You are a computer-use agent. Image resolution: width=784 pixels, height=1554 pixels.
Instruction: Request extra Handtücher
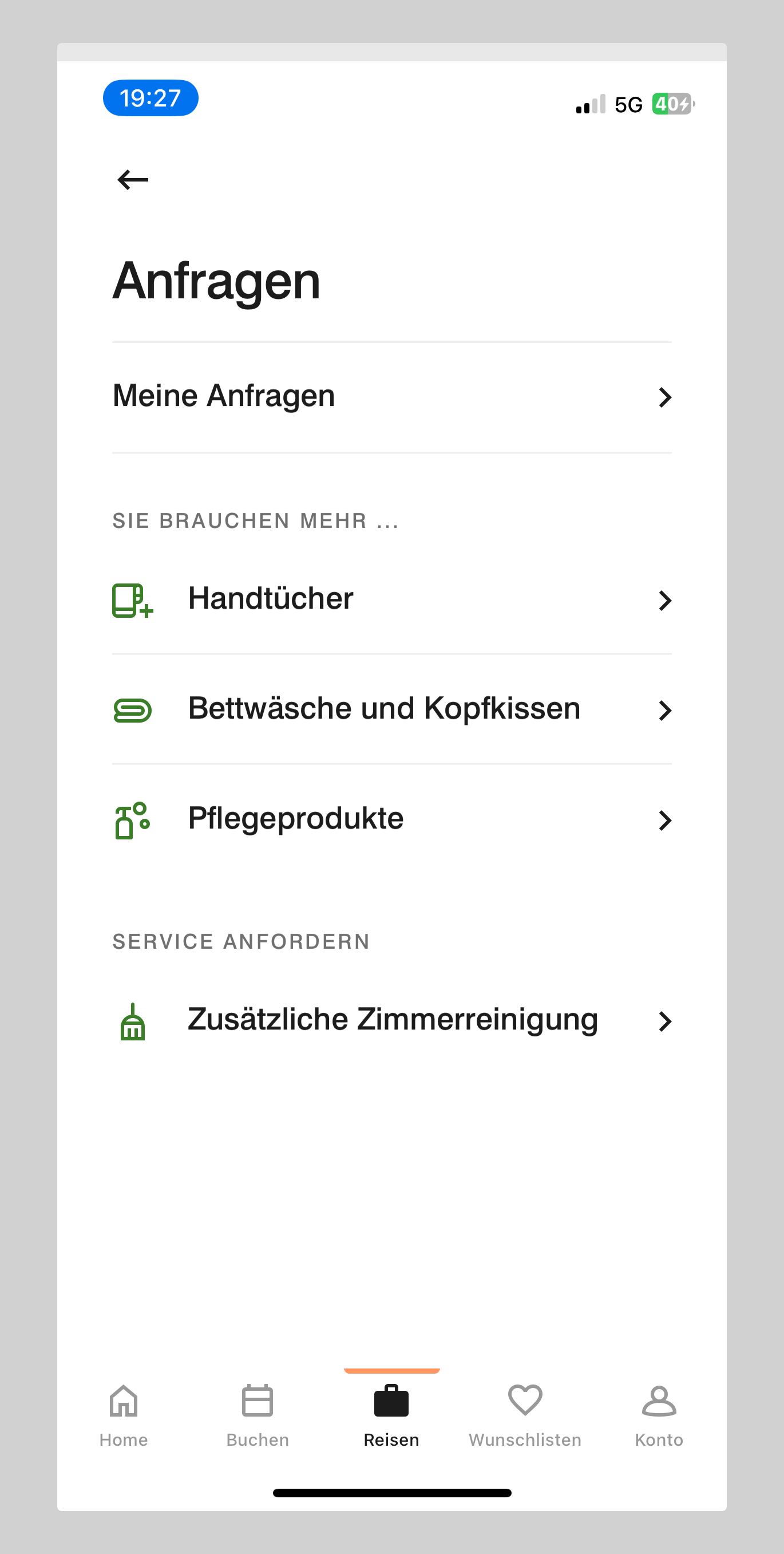[x=392, y=599]
